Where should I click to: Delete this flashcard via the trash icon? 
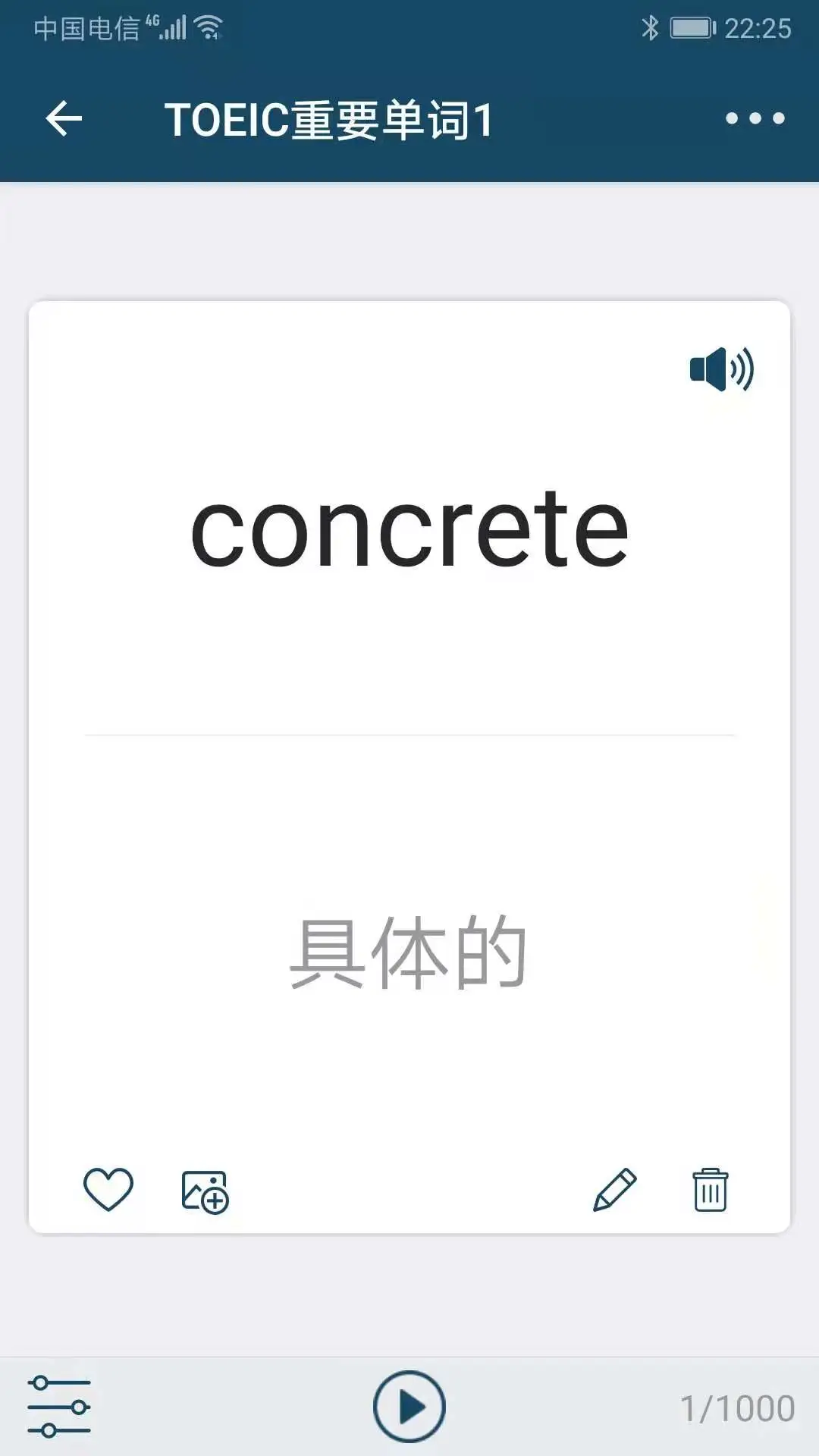coord(711,1191)
